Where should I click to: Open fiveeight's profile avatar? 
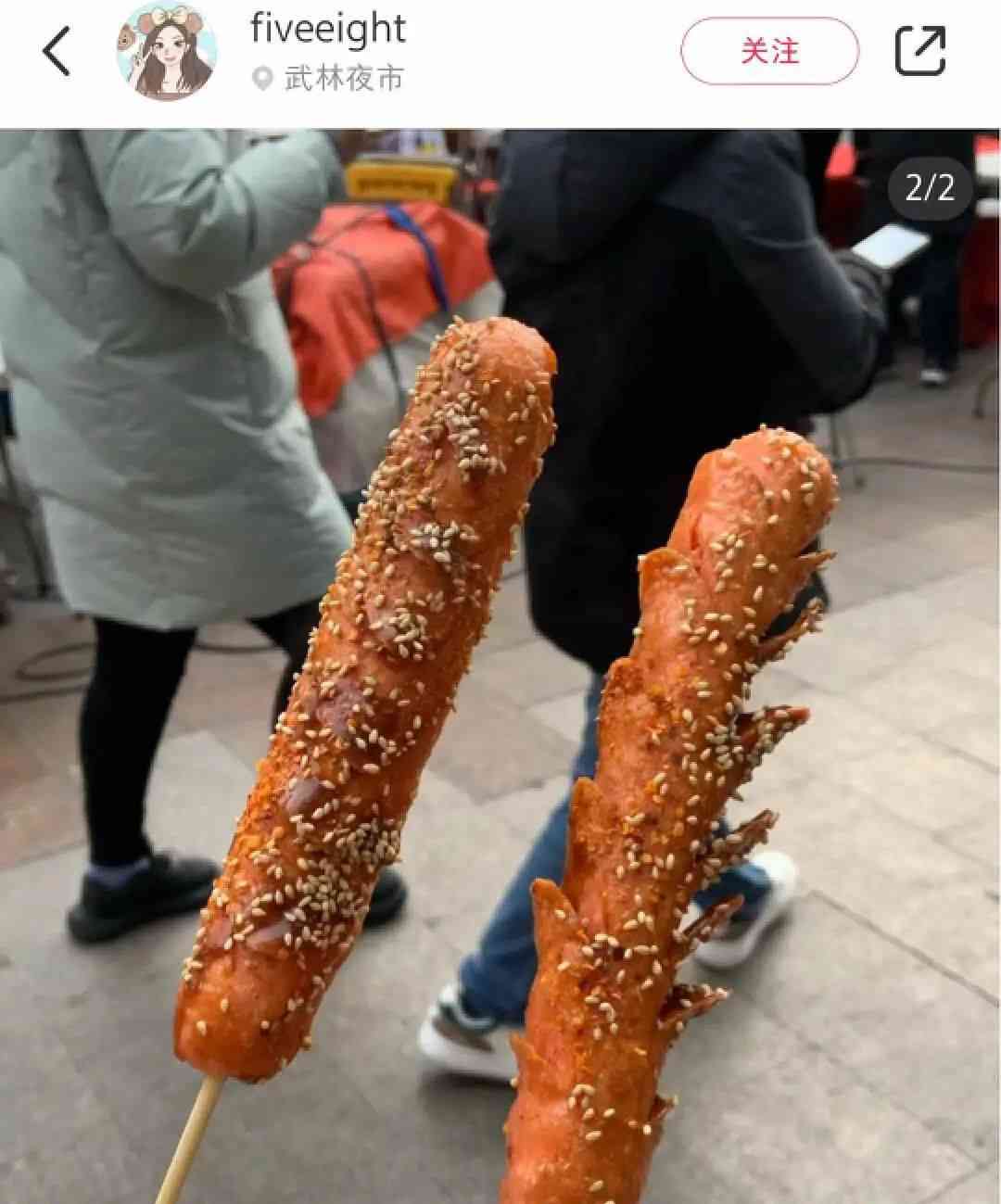(x=167, y=51)
